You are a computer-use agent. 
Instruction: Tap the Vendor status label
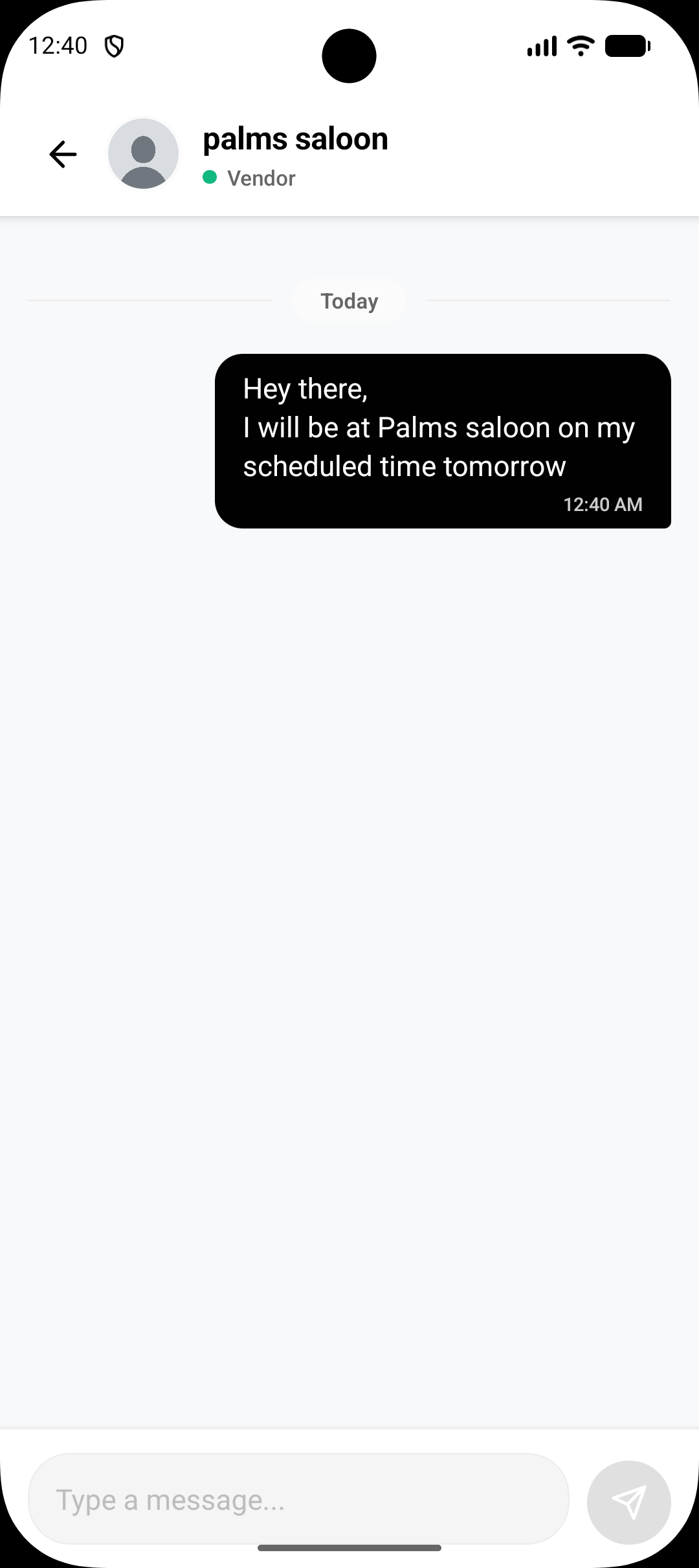(x=261, y=177)
